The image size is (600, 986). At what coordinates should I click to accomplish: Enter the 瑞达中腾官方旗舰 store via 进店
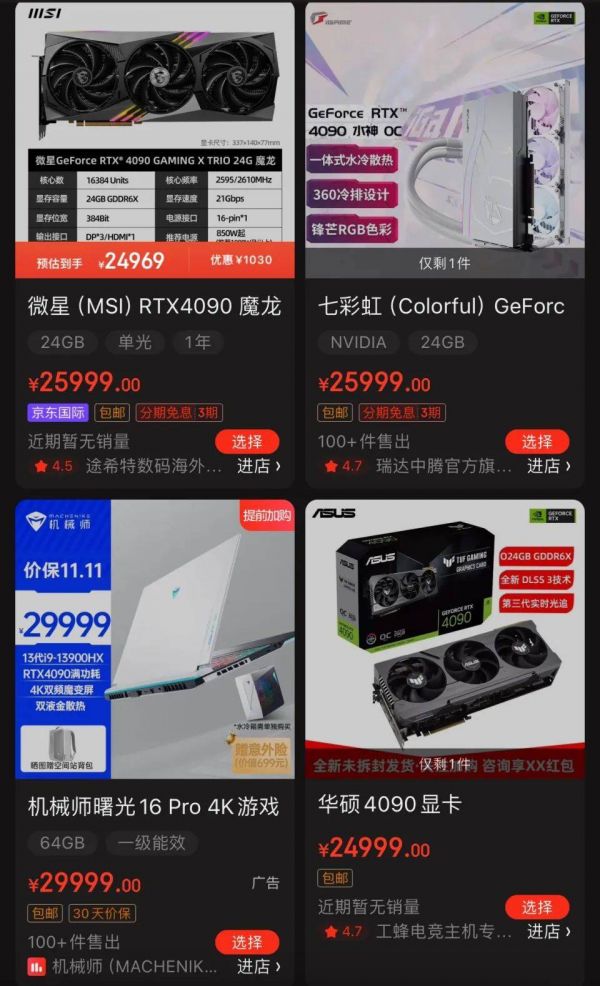pyautogui.click(x=549, y=466)
